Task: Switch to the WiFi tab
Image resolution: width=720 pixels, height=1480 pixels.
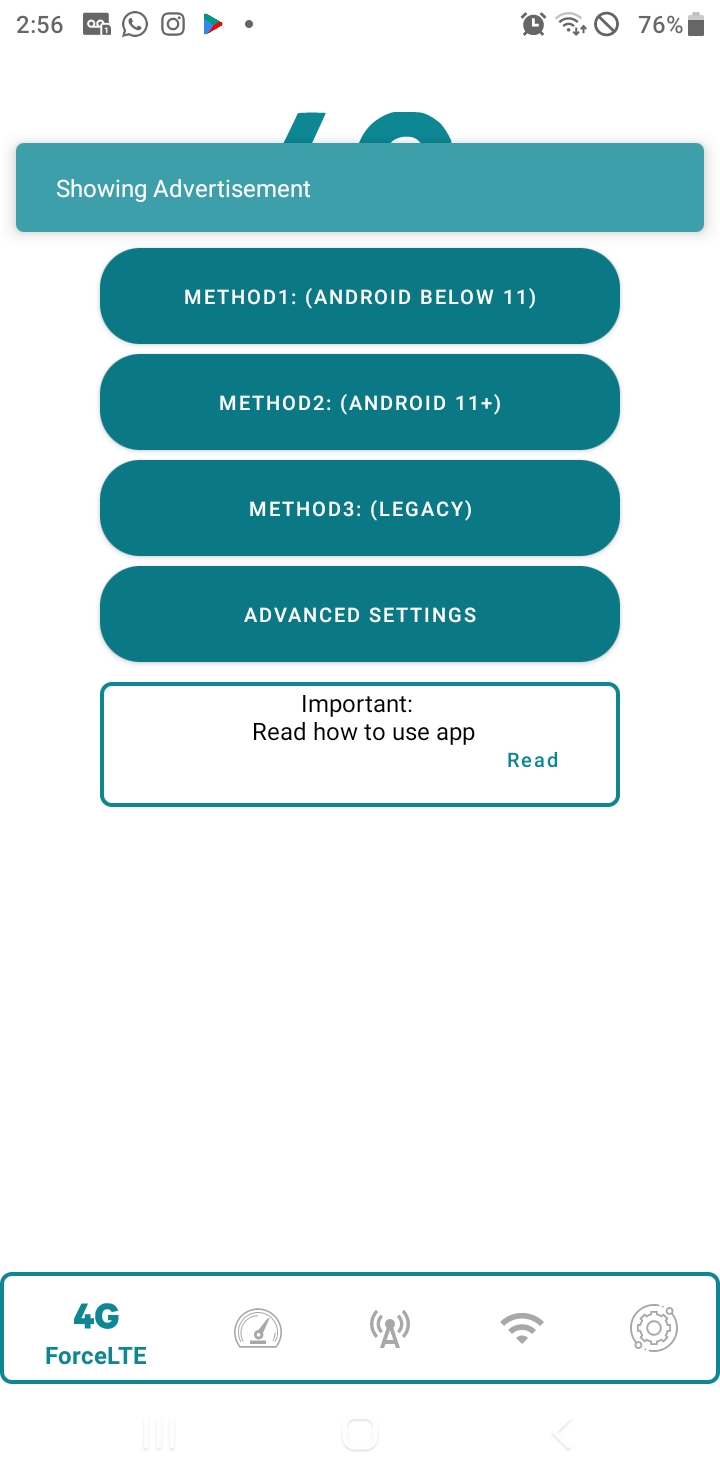Action: point(522,1329)
